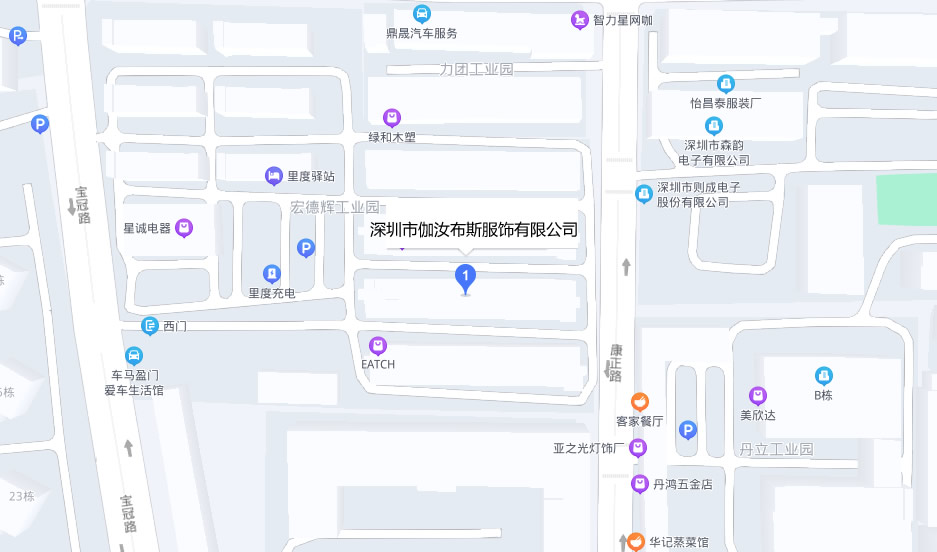The image size is (937, 552).
Task: Tap the numbered marker 1 pin
Action: (465, 277)
